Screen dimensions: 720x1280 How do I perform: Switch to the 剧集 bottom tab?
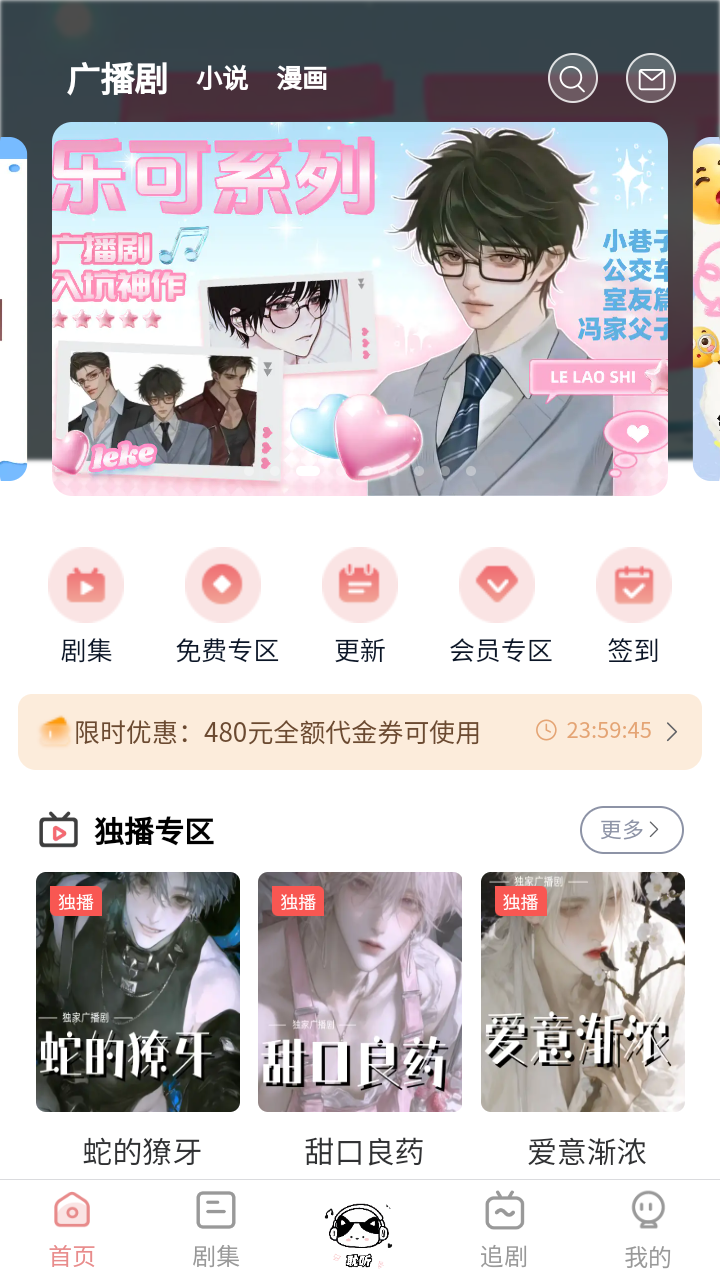pyautogui.click(x=216, y=1230)
